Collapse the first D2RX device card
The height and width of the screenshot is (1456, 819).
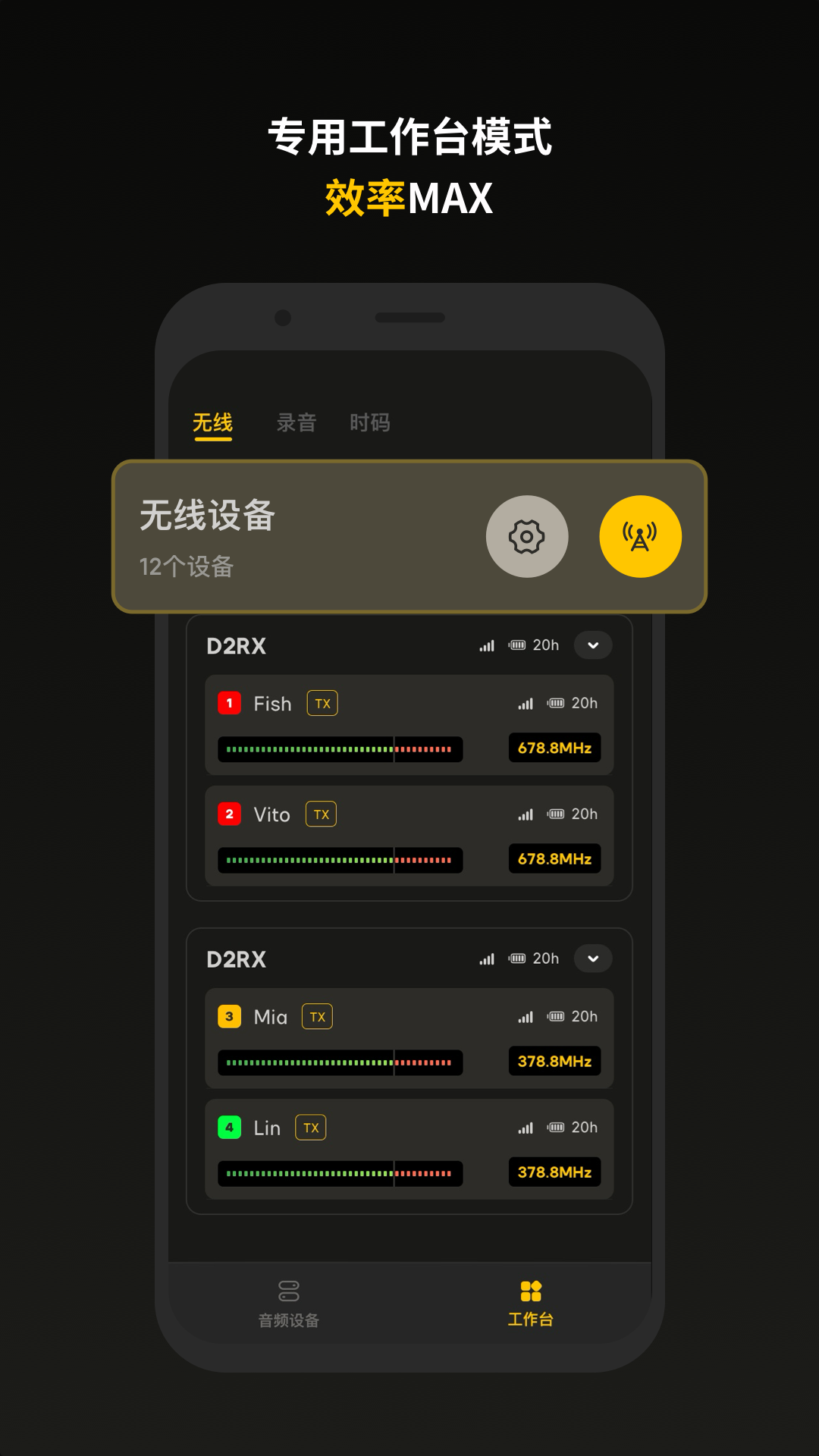(x=594, y=645)
